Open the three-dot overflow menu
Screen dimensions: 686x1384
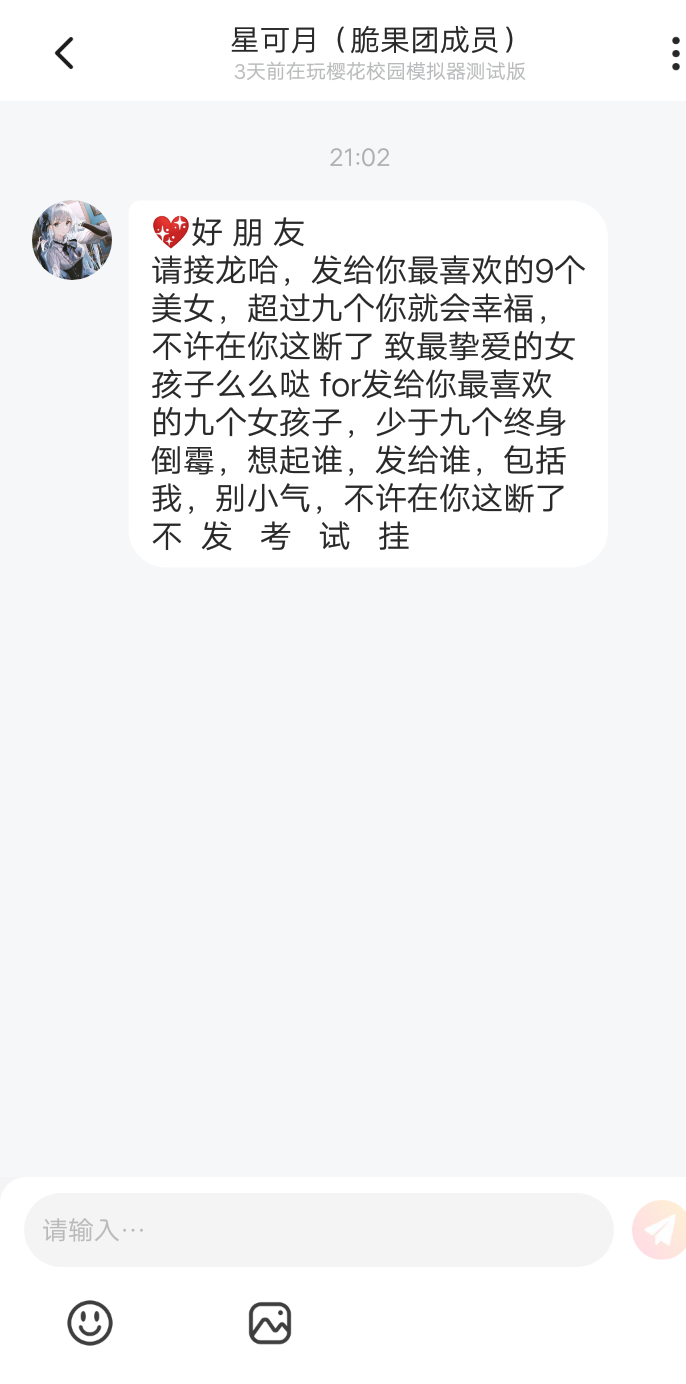tap(676, 53)
